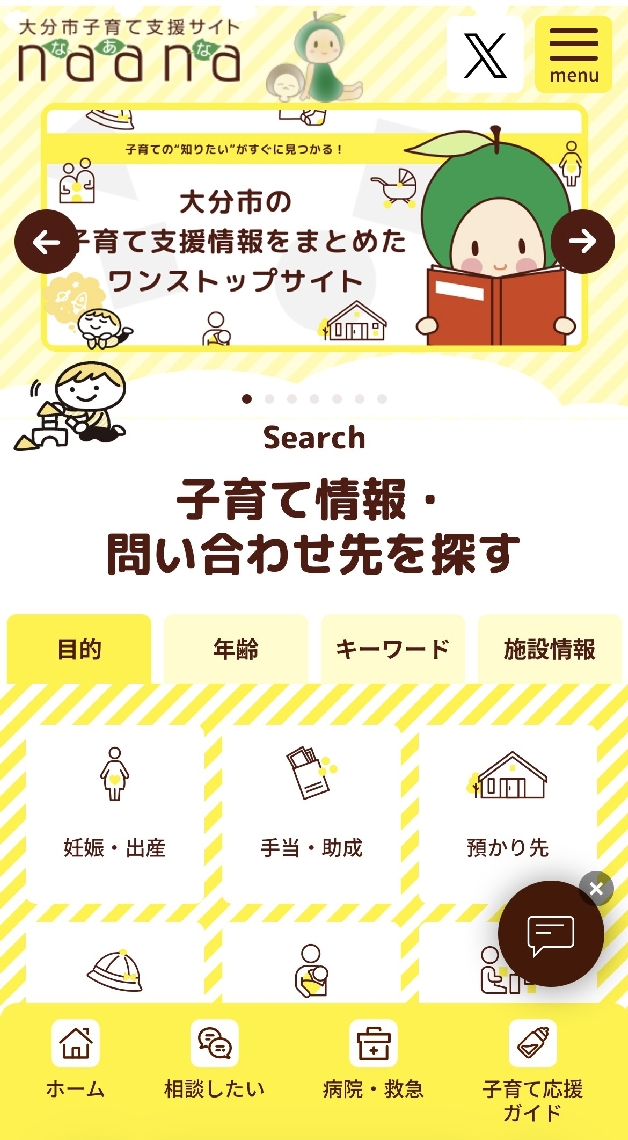Viewport: 628px width, 1140px height.
Task: Go to the next banner slide
Action: pyautogui.click(x=582, y=241)
